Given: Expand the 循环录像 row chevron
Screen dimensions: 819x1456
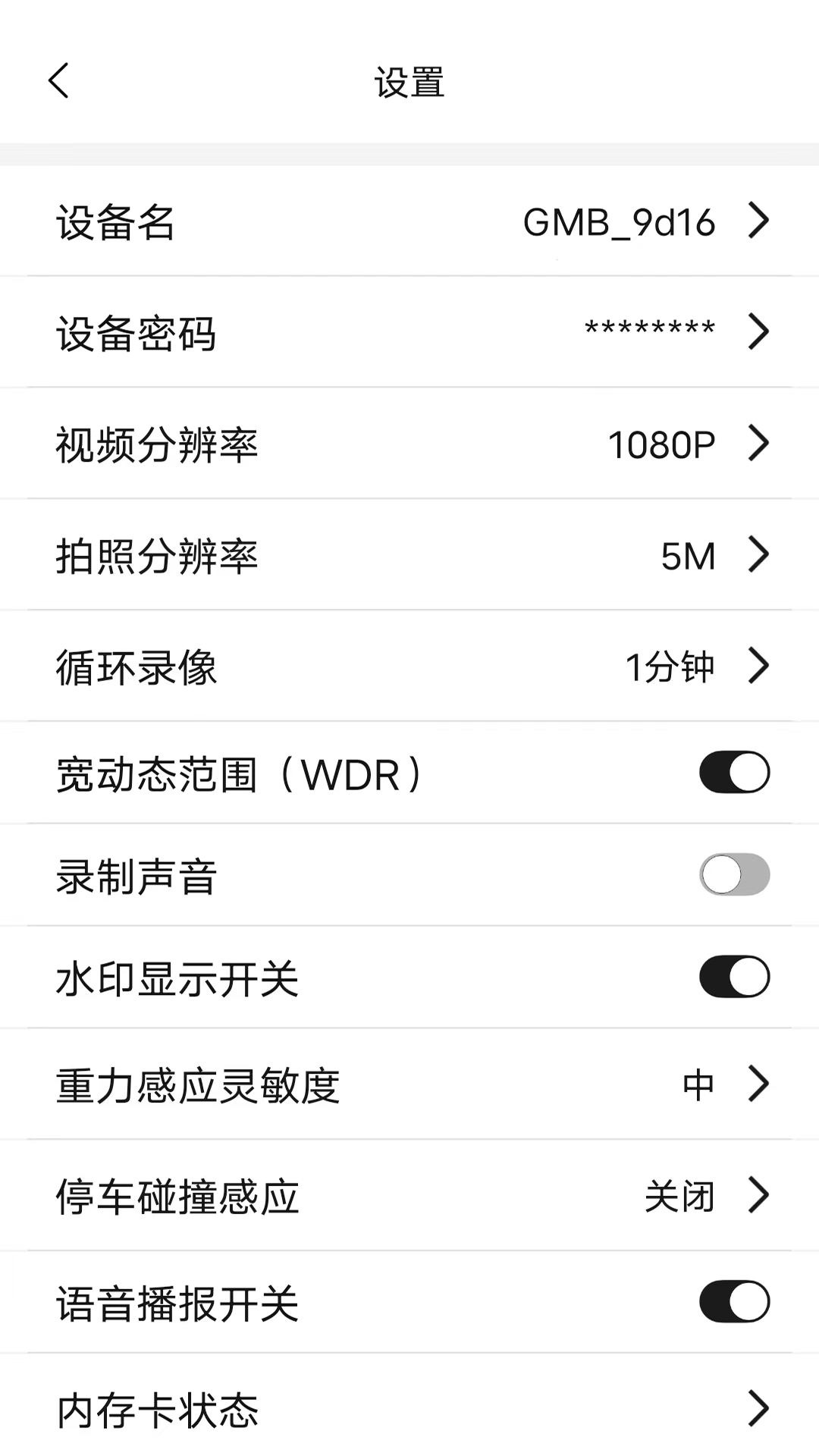Looking at the screenshot, I should (x=757, y=665).
